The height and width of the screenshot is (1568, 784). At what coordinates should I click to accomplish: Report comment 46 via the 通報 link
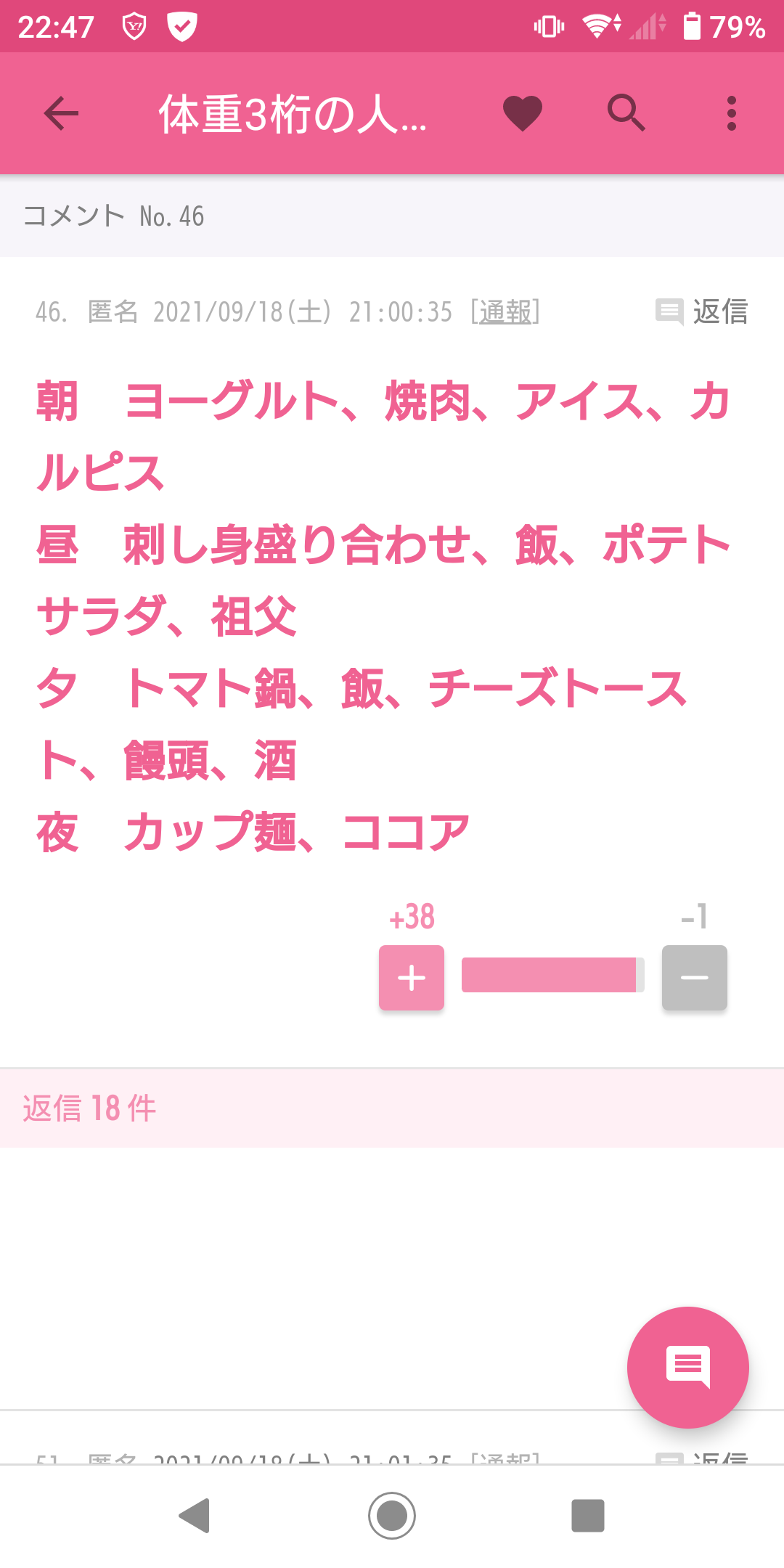[505, 312]
